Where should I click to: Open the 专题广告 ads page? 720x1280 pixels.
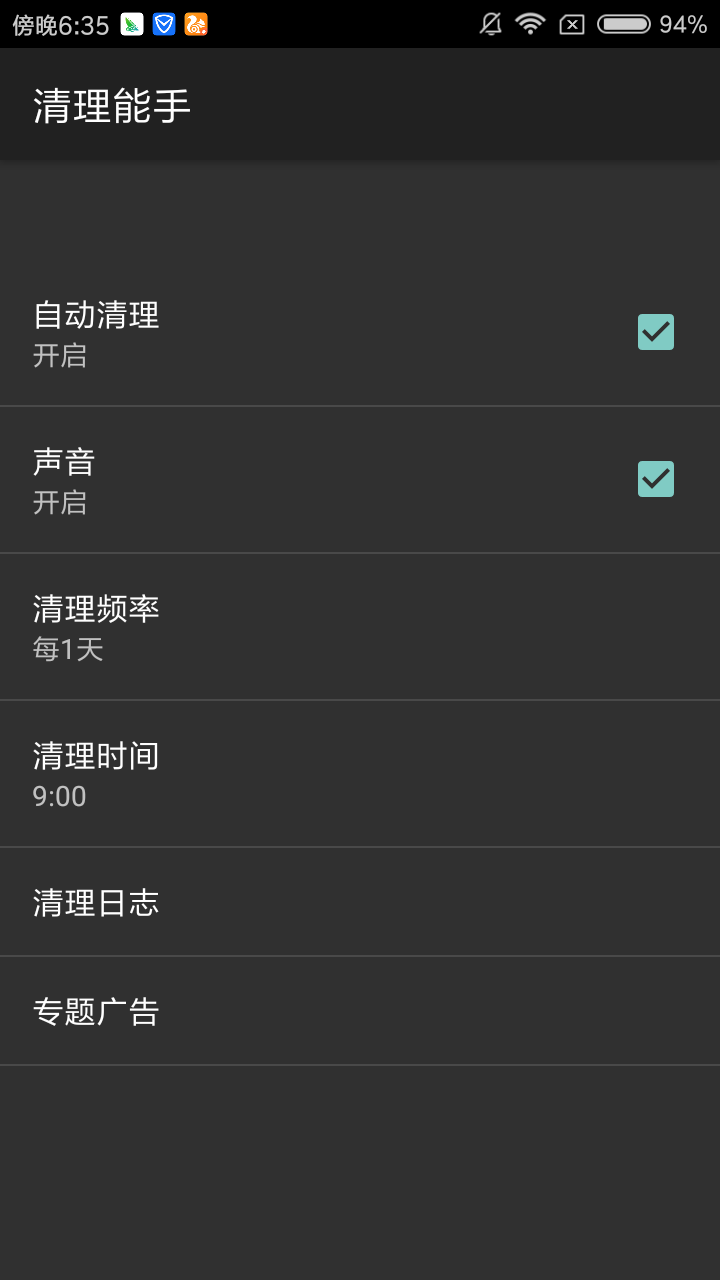point(360,1010)
